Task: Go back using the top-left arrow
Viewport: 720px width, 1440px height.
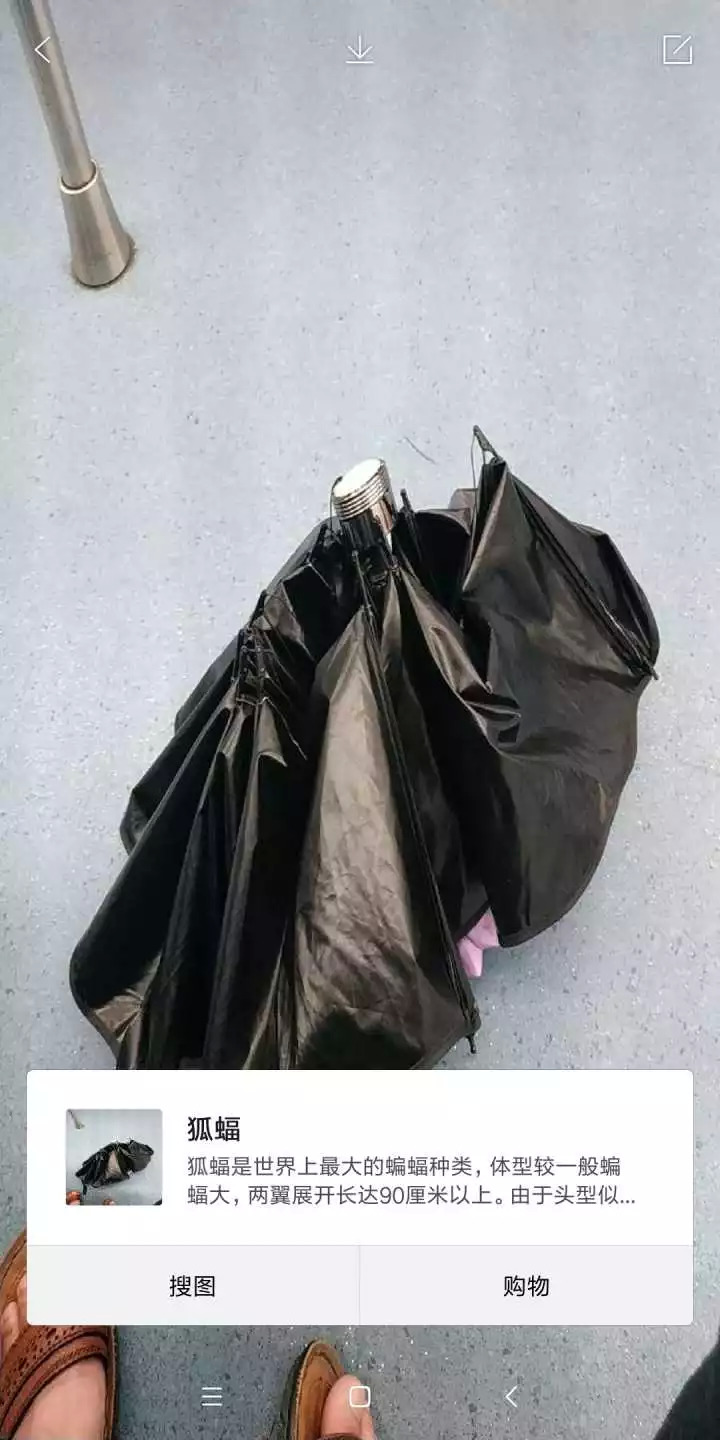Action: click(x=42, y=50)
